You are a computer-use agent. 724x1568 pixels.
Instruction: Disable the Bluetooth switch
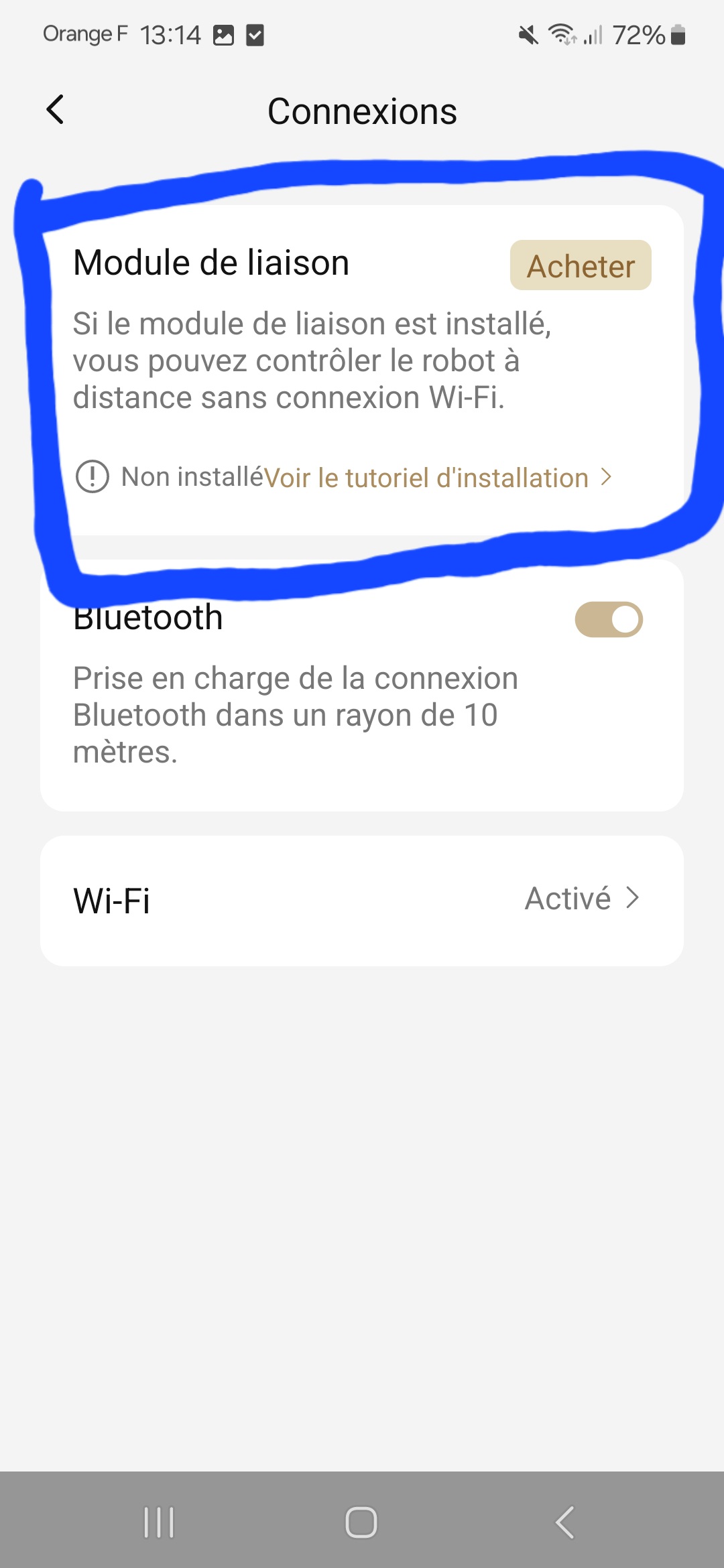click(609, 619)
